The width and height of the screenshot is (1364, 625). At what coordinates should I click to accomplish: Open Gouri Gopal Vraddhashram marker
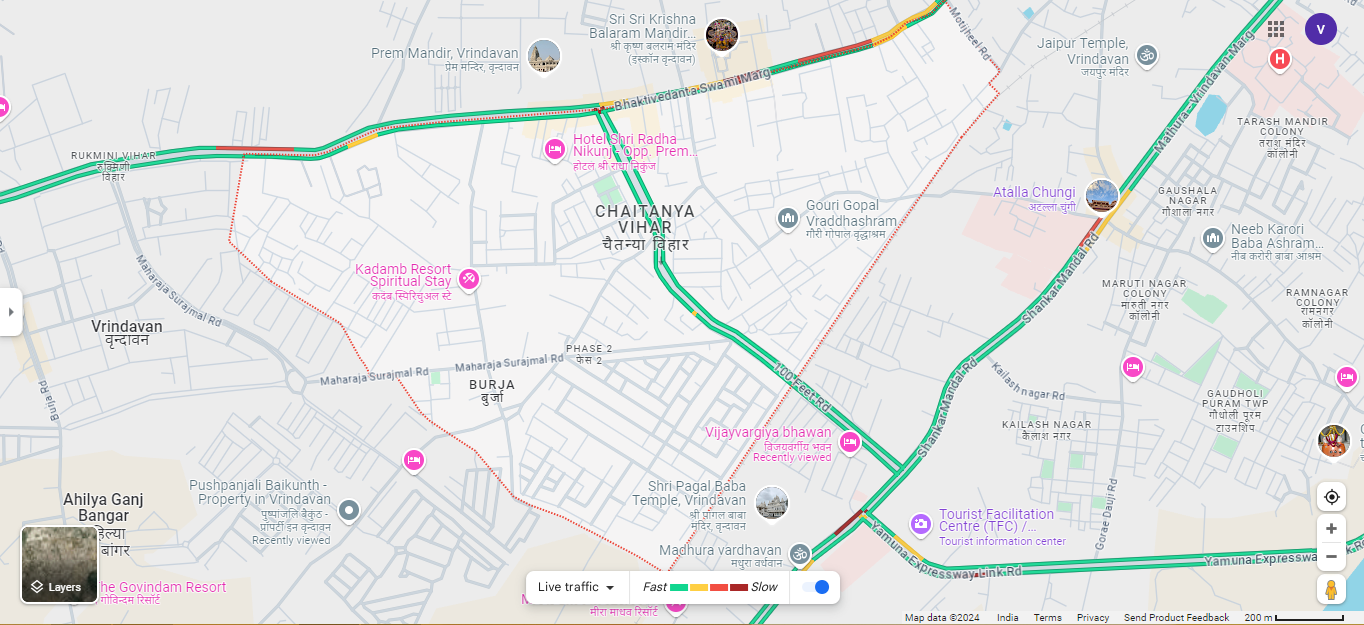pos(788,218)
